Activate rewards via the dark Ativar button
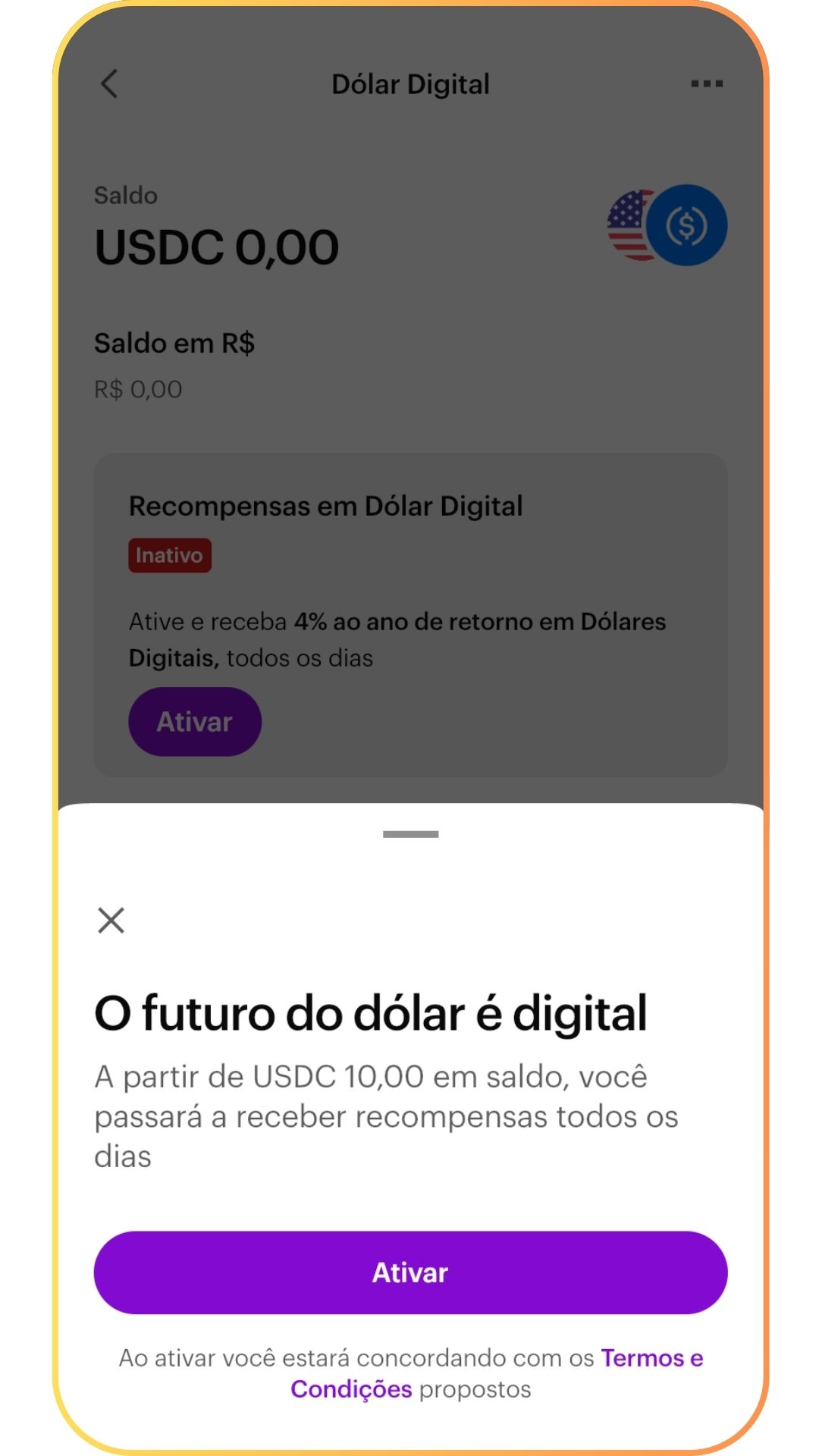Screen dimensions: 819x1456 [x=194, y=721]
